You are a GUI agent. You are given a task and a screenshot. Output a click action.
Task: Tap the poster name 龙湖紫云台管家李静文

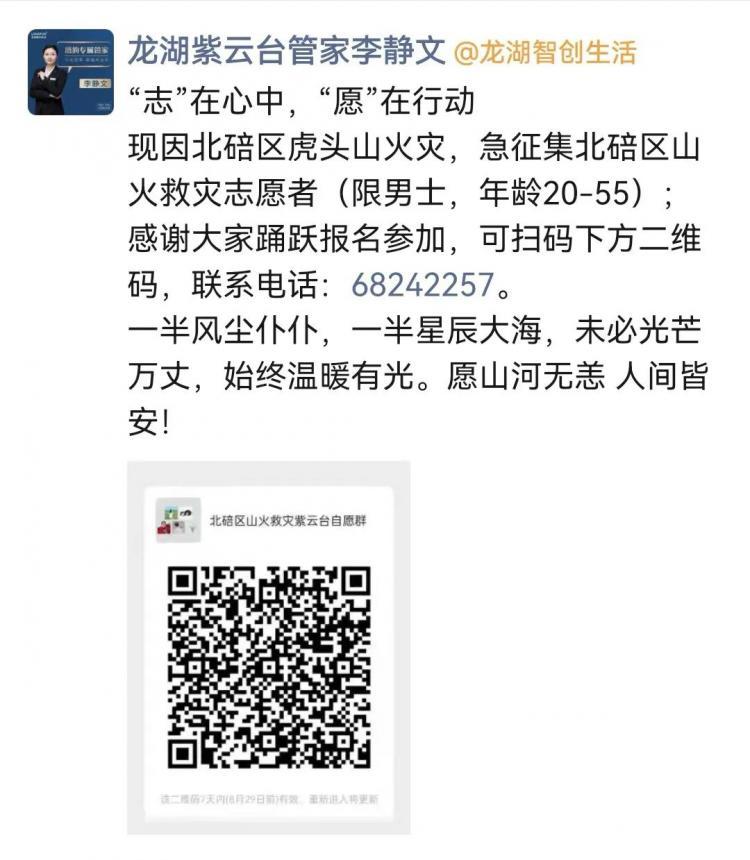click(287, 51)
